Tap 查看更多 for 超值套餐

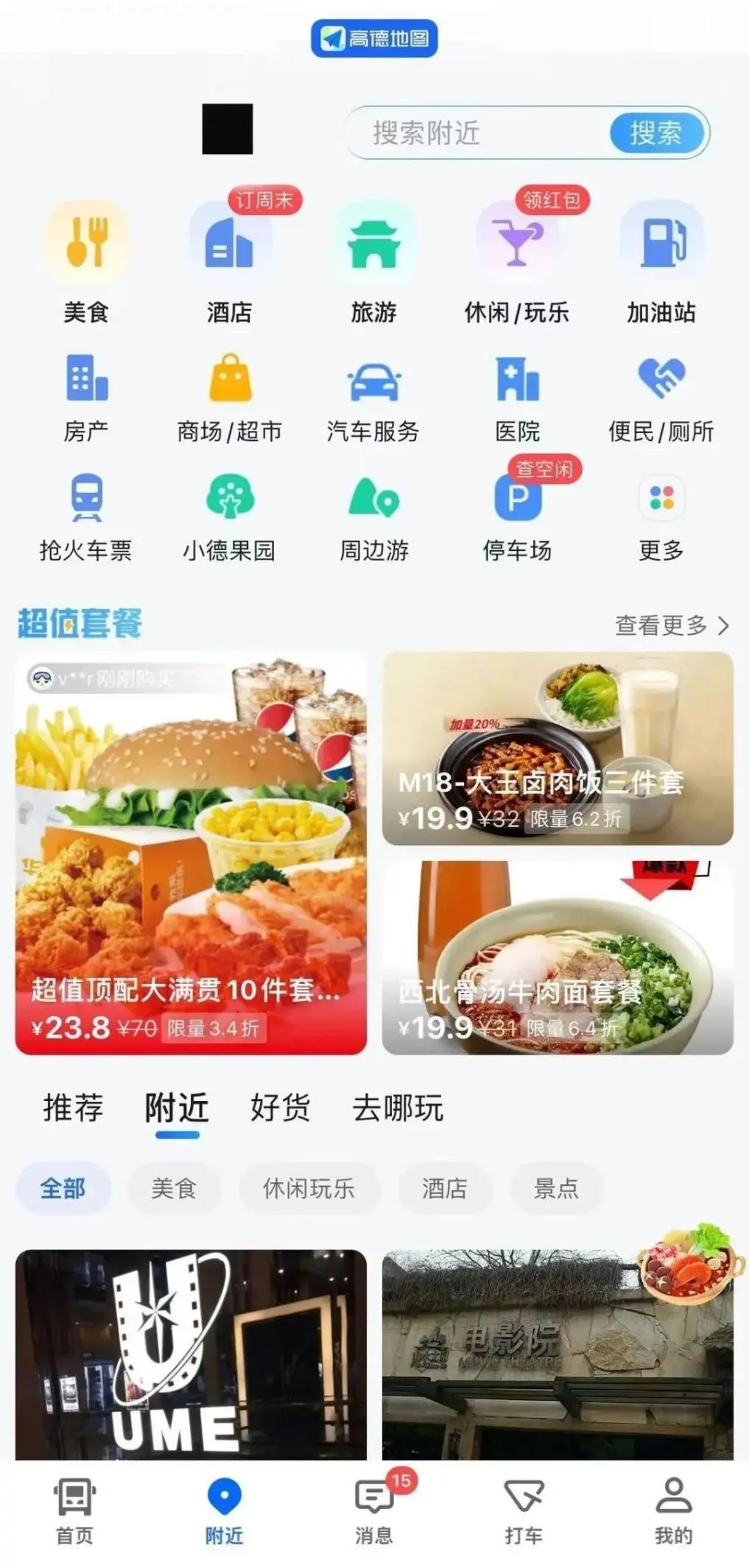[x=671, y=625]
